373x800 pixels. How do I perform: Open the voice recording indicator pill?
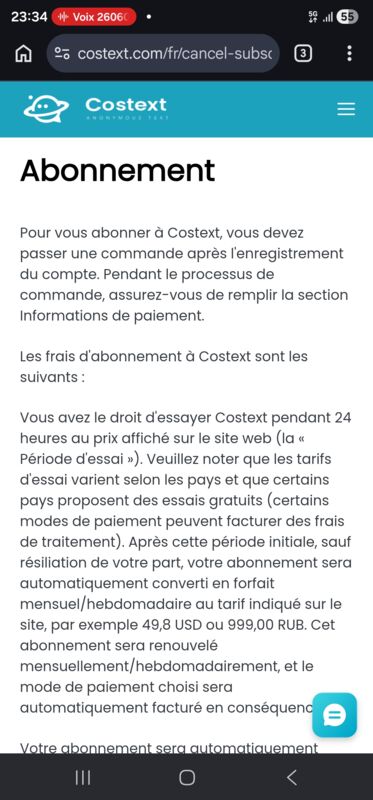coord(94,17)
